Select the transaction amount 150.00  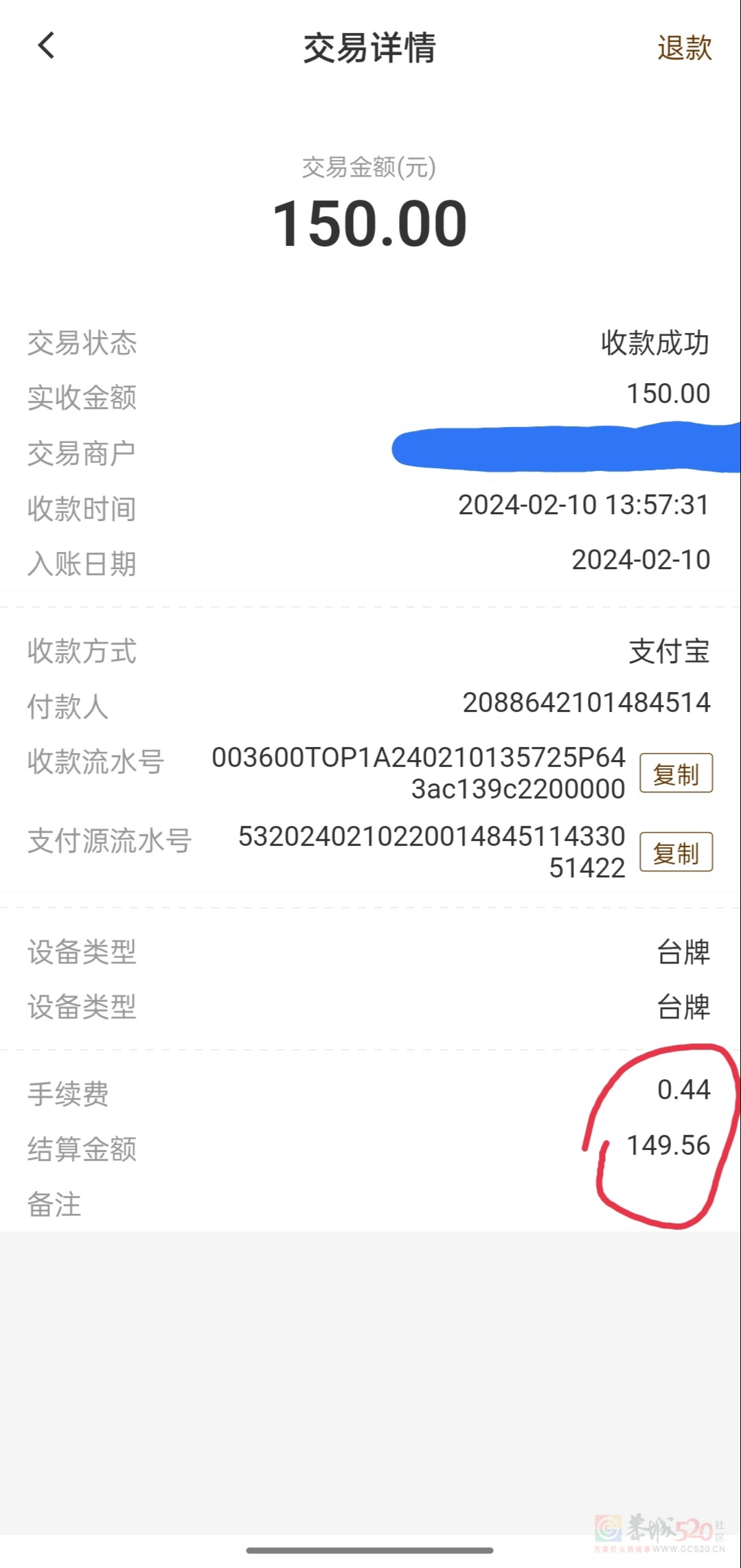tap(370, 223)
